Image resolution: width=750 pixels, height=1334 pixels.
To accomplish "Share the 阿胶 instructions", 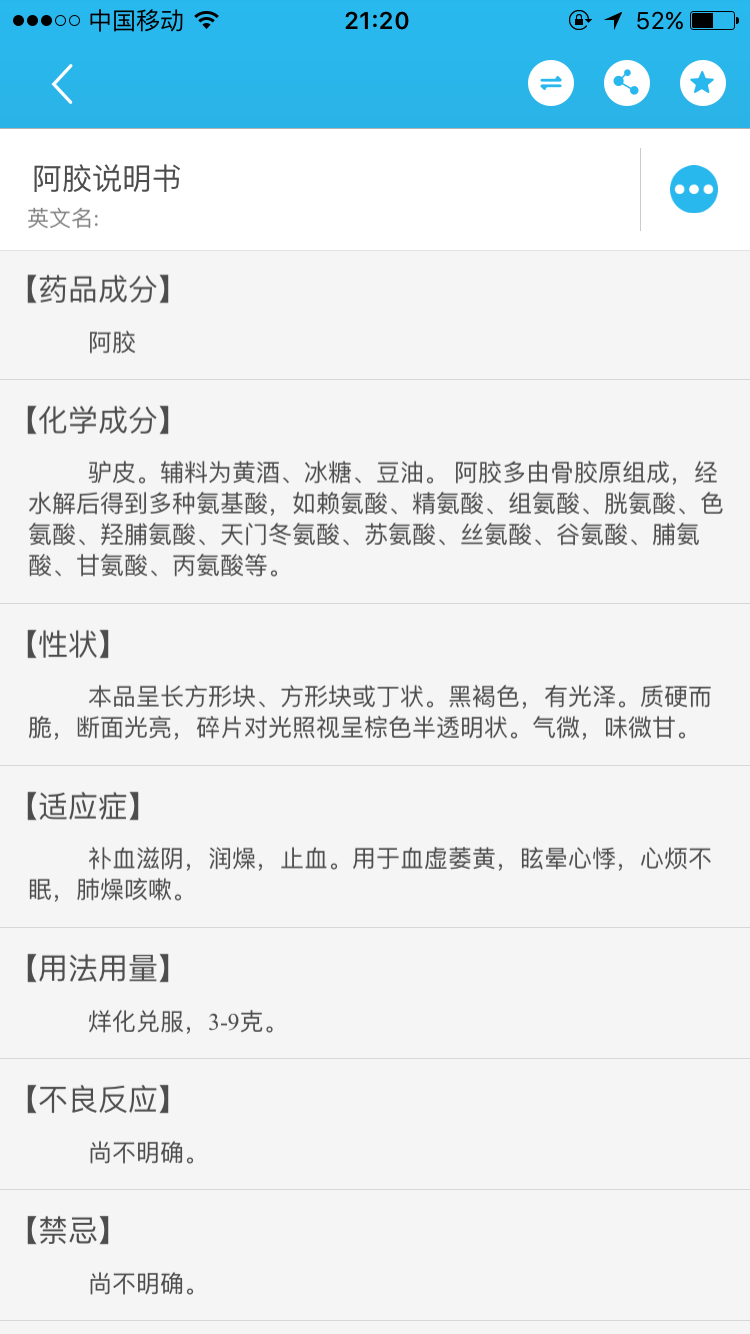I will click(627, 83).
